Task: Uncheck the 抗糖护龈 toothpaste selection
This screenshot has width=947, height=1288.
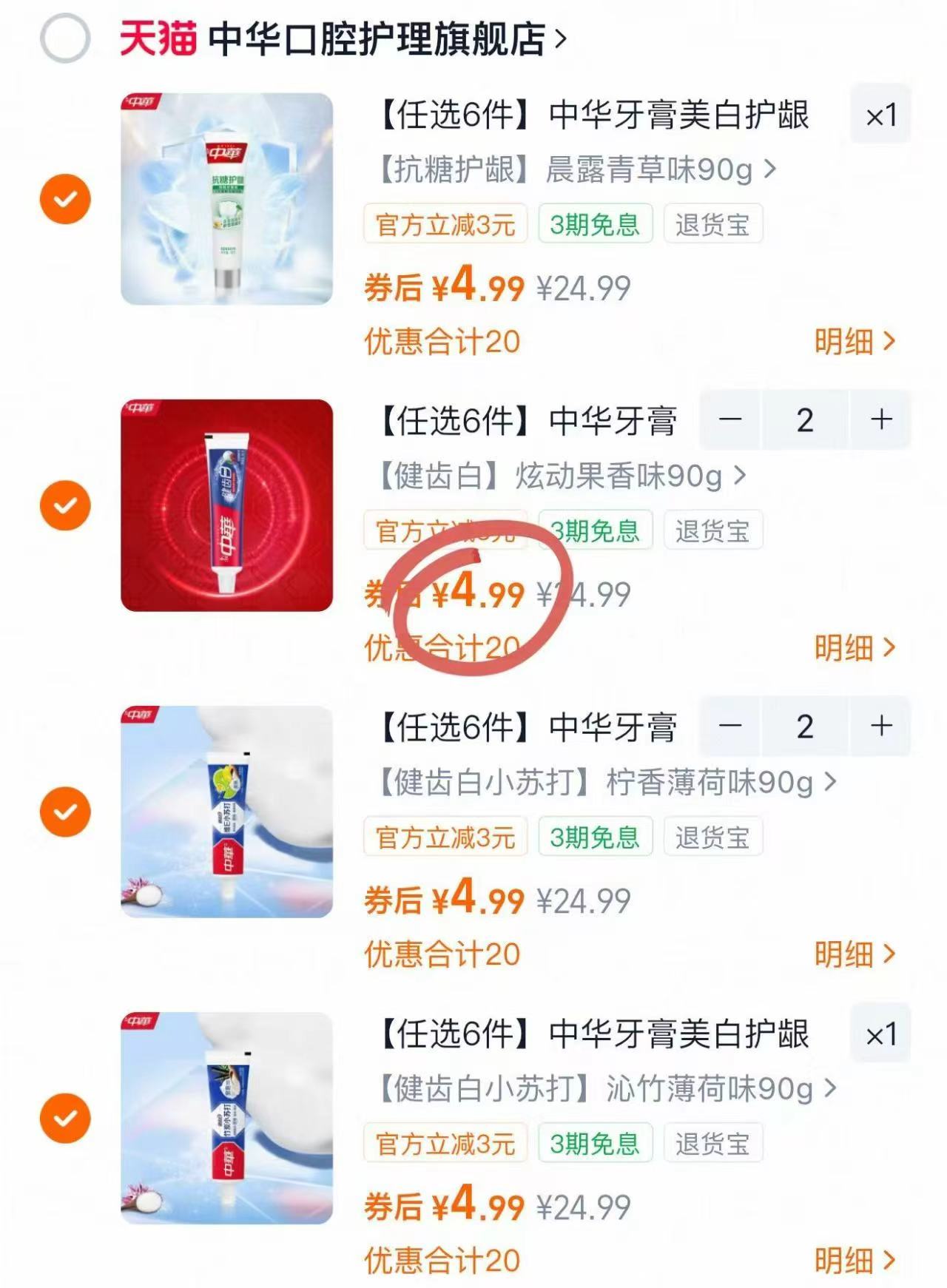Action: coord(65,198)
